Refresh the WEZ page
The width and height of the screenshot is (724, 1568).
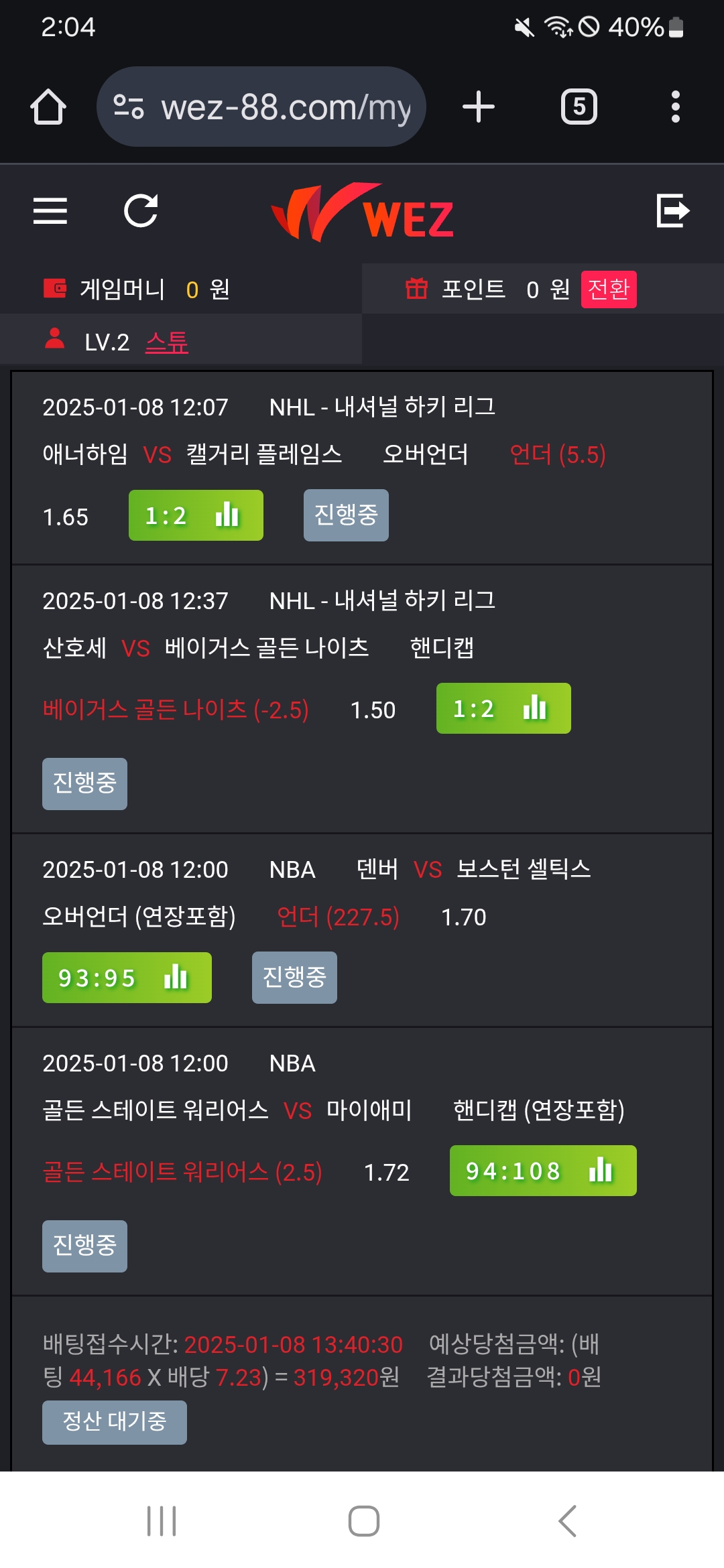[x=141, y=211]
